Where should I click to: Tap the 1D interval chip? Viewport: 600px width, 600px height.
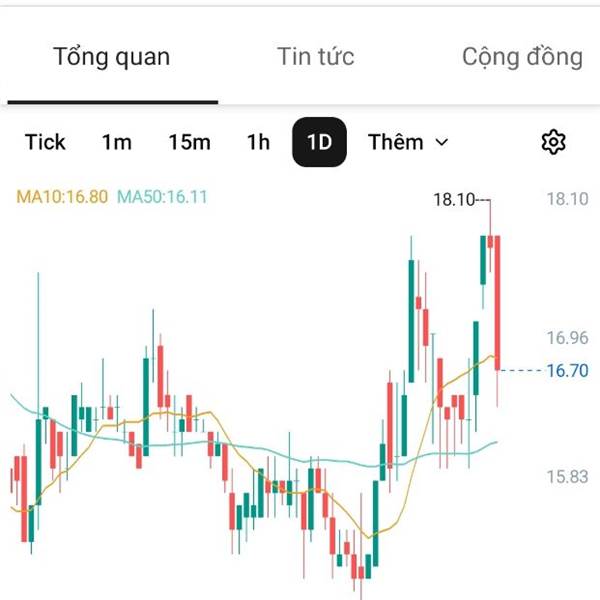pos(320,142)
